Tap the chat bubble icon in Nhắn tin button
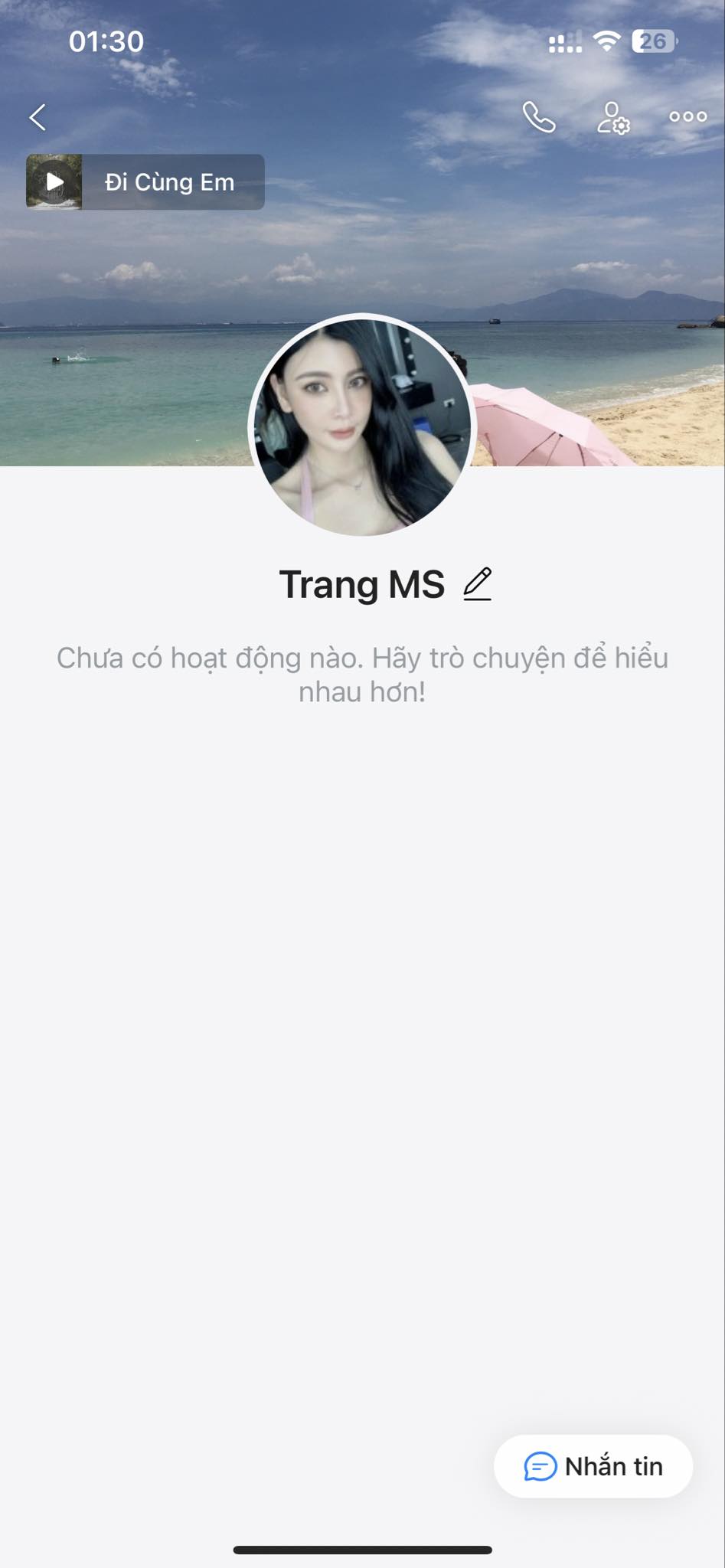This screenshot has width=725, height=1568. pyautogui.click(x=542, y=1465)
